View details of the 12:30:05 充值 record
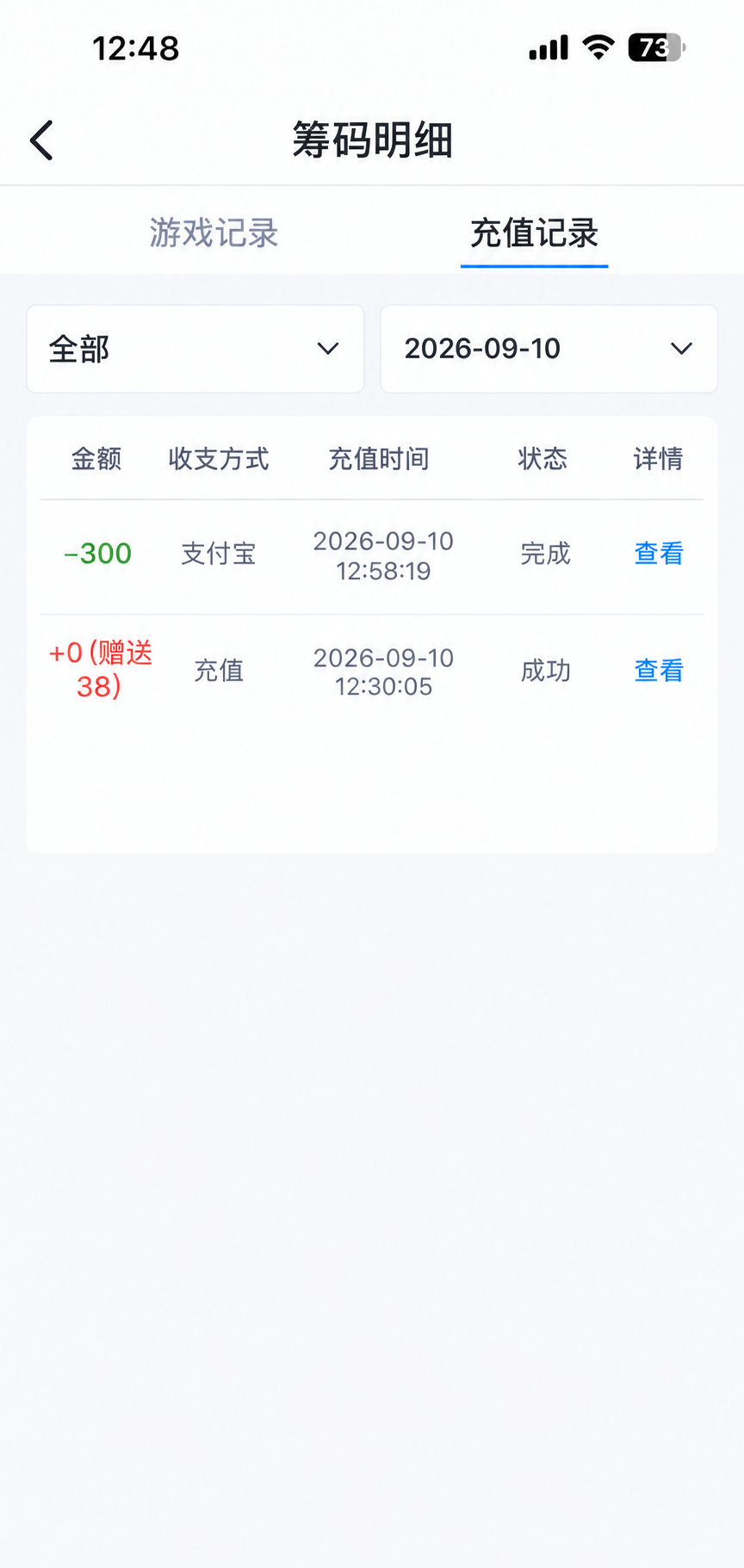Viewport: 744px width, 1568px height. click(659, 670)
